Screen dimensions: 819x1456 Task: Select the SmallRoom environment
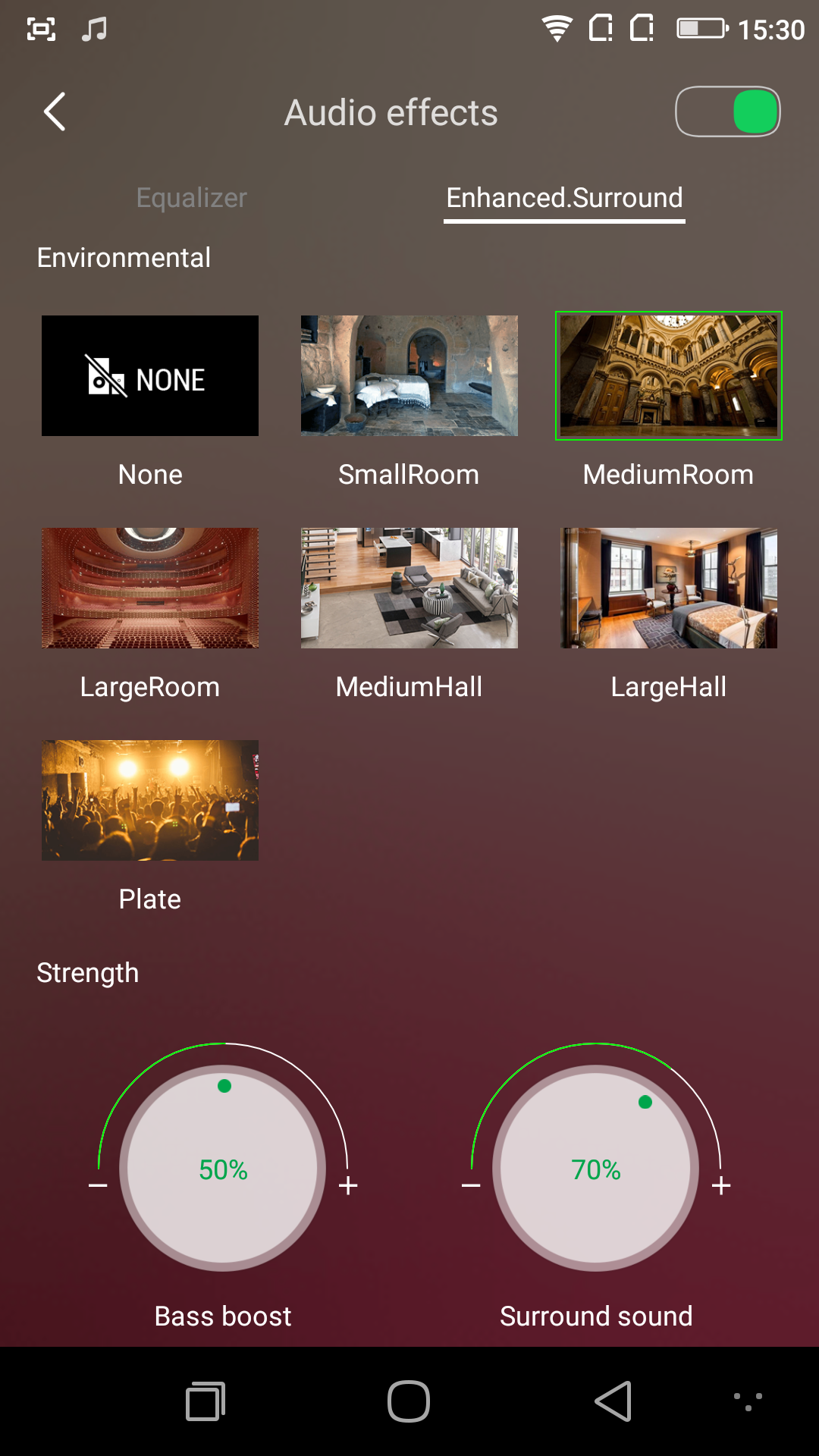[409, 376]
